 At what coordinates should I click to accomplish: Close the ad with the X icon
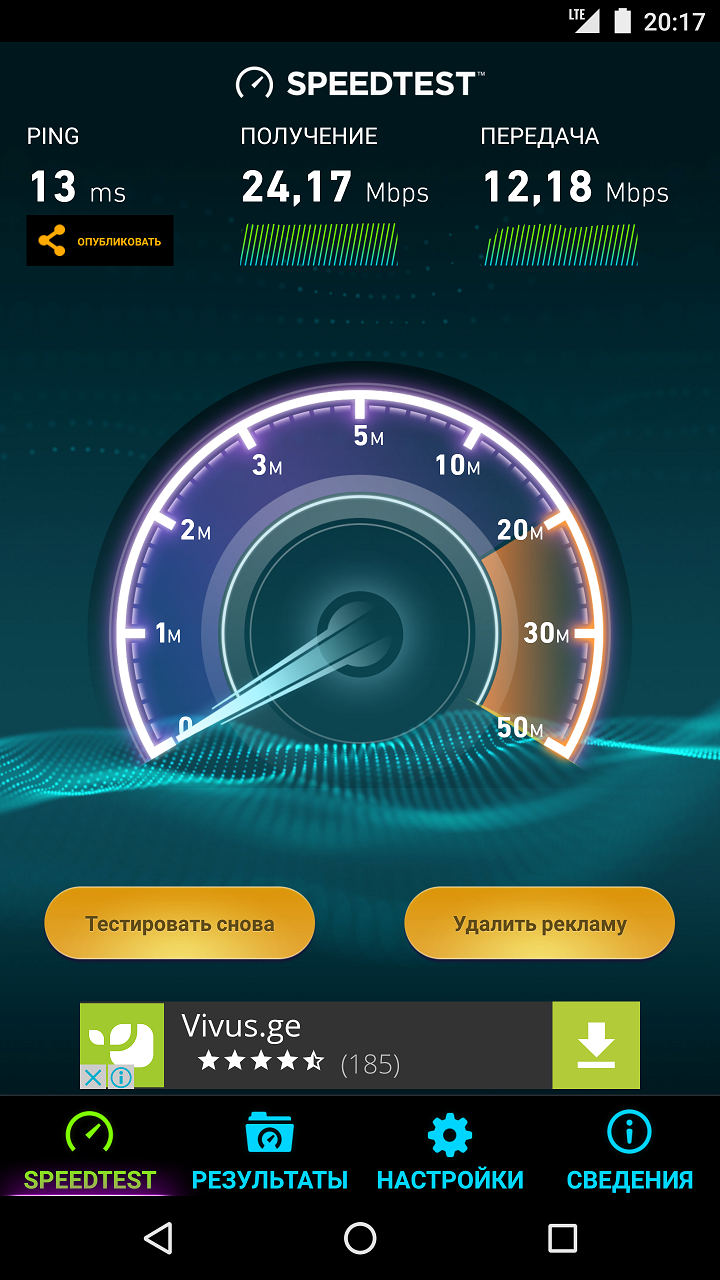[x=92, y=1077]
